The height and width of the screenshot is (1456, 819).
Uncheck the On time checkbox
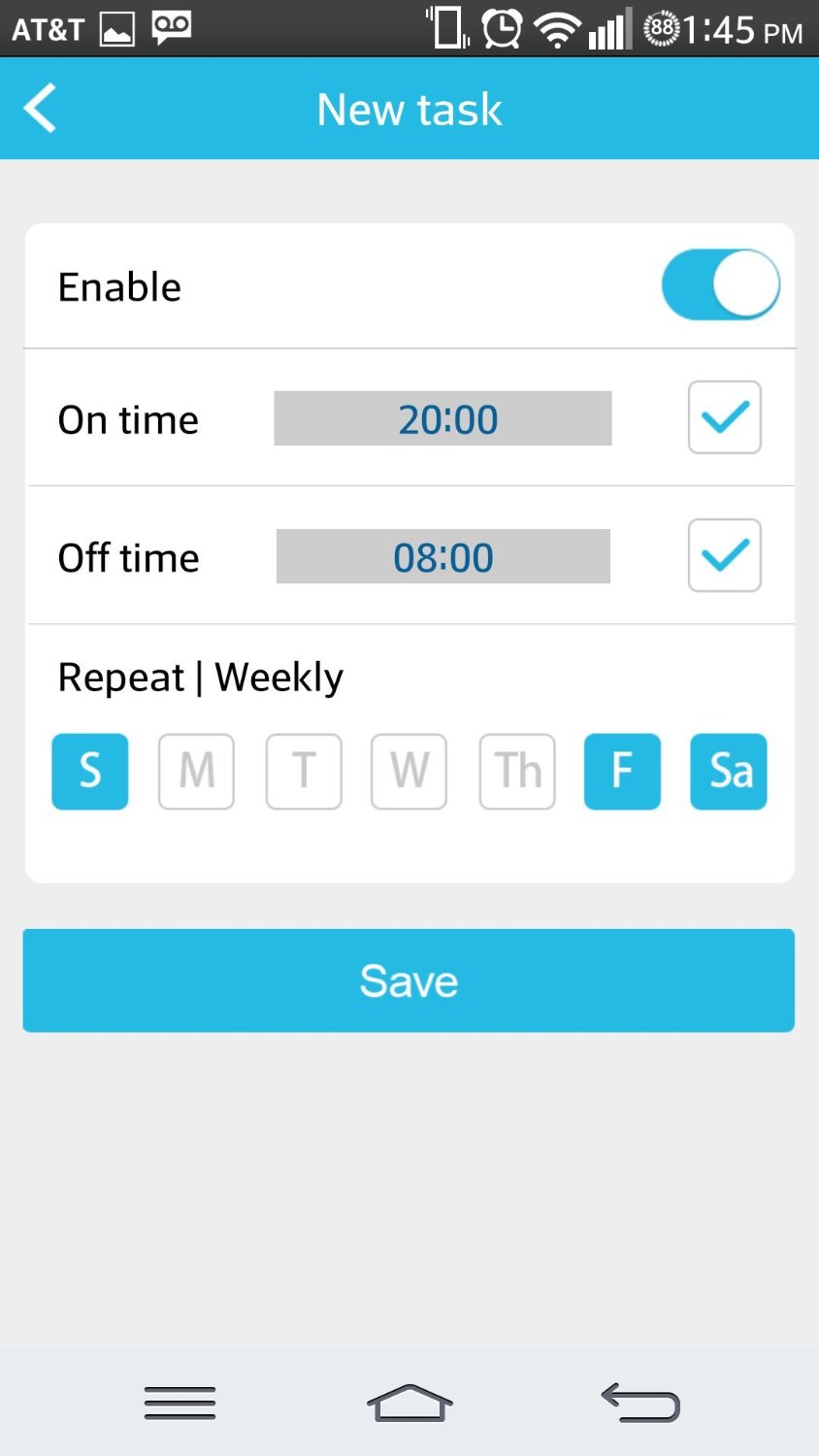pos(725,417)
